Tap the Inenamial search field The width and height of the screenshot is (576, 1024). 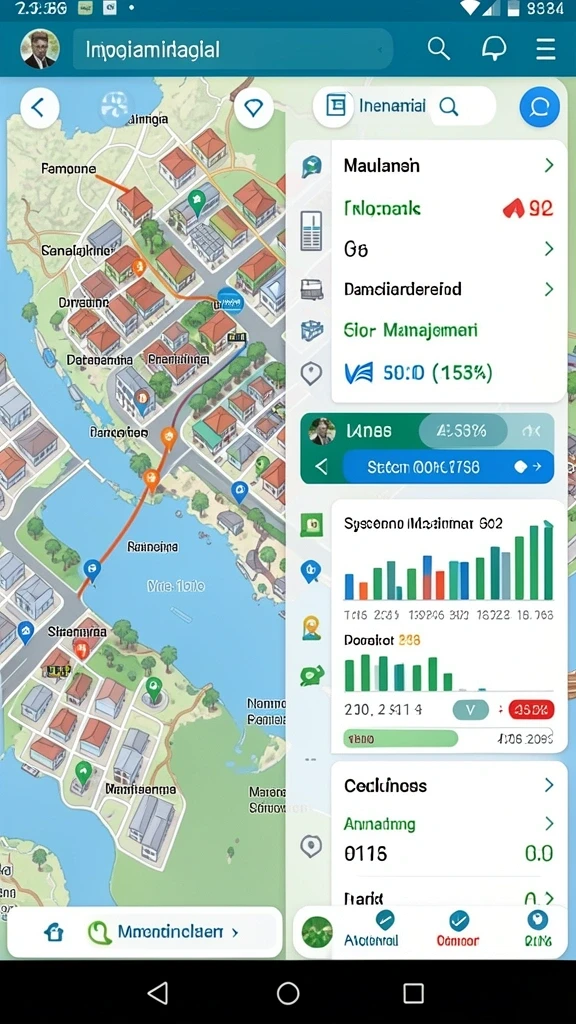click(x=404, y=106)
